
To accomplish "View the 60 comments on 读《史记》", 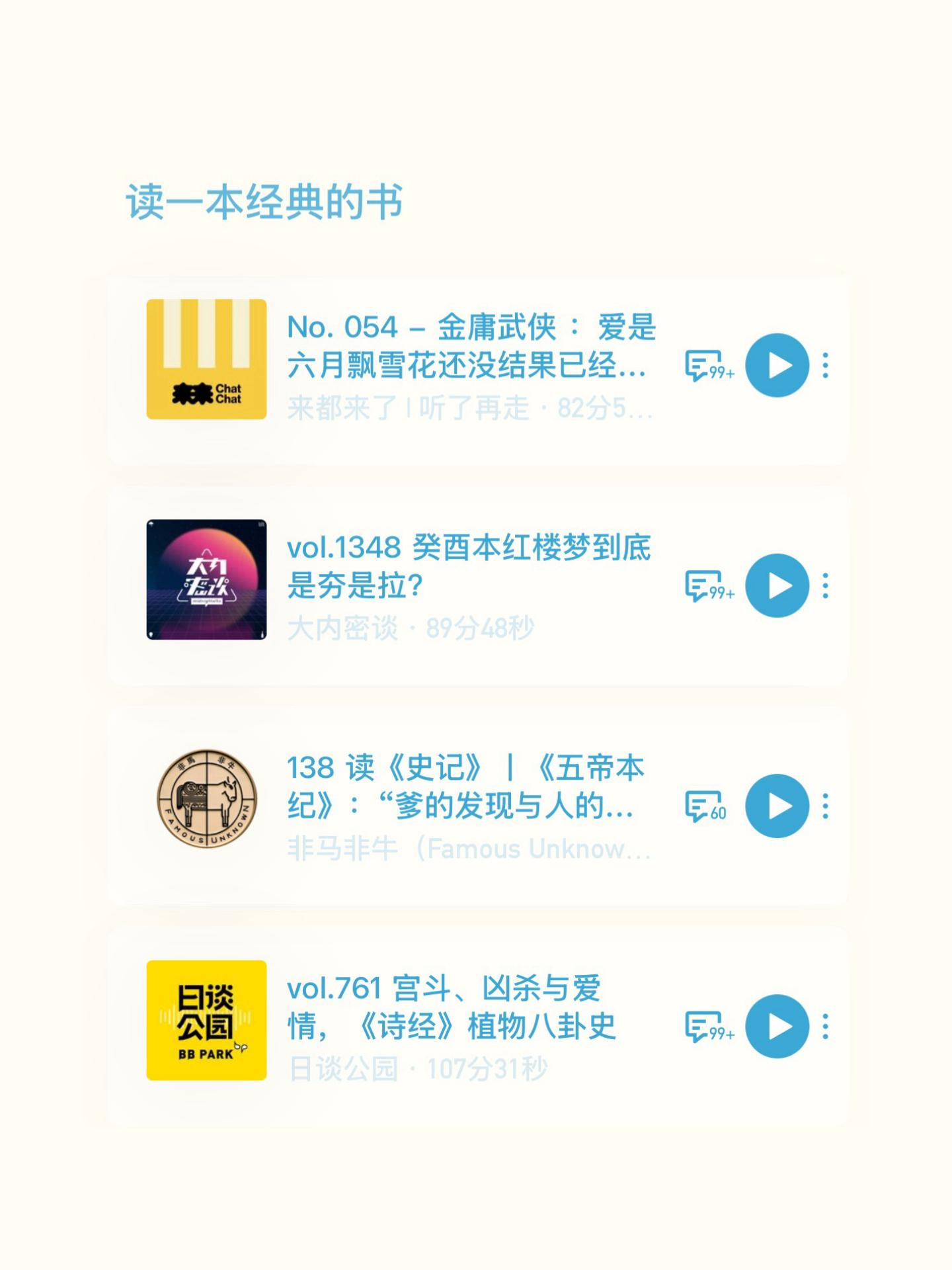I will point(705,806).
